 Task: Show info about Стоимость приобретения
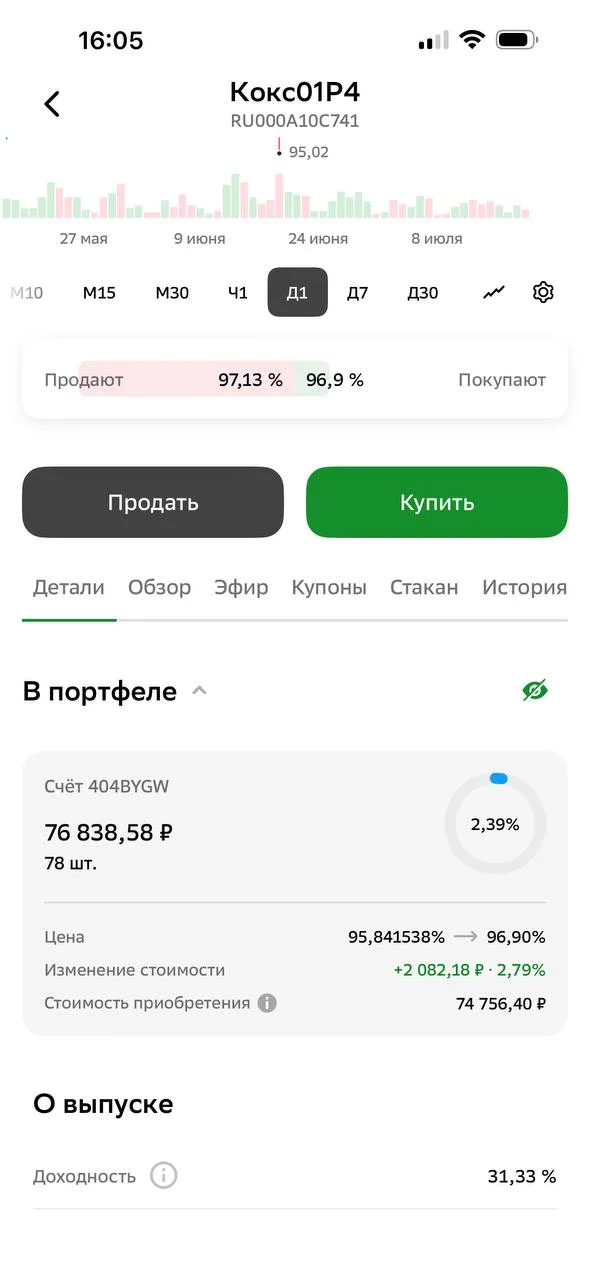(x=267, y=1003)
